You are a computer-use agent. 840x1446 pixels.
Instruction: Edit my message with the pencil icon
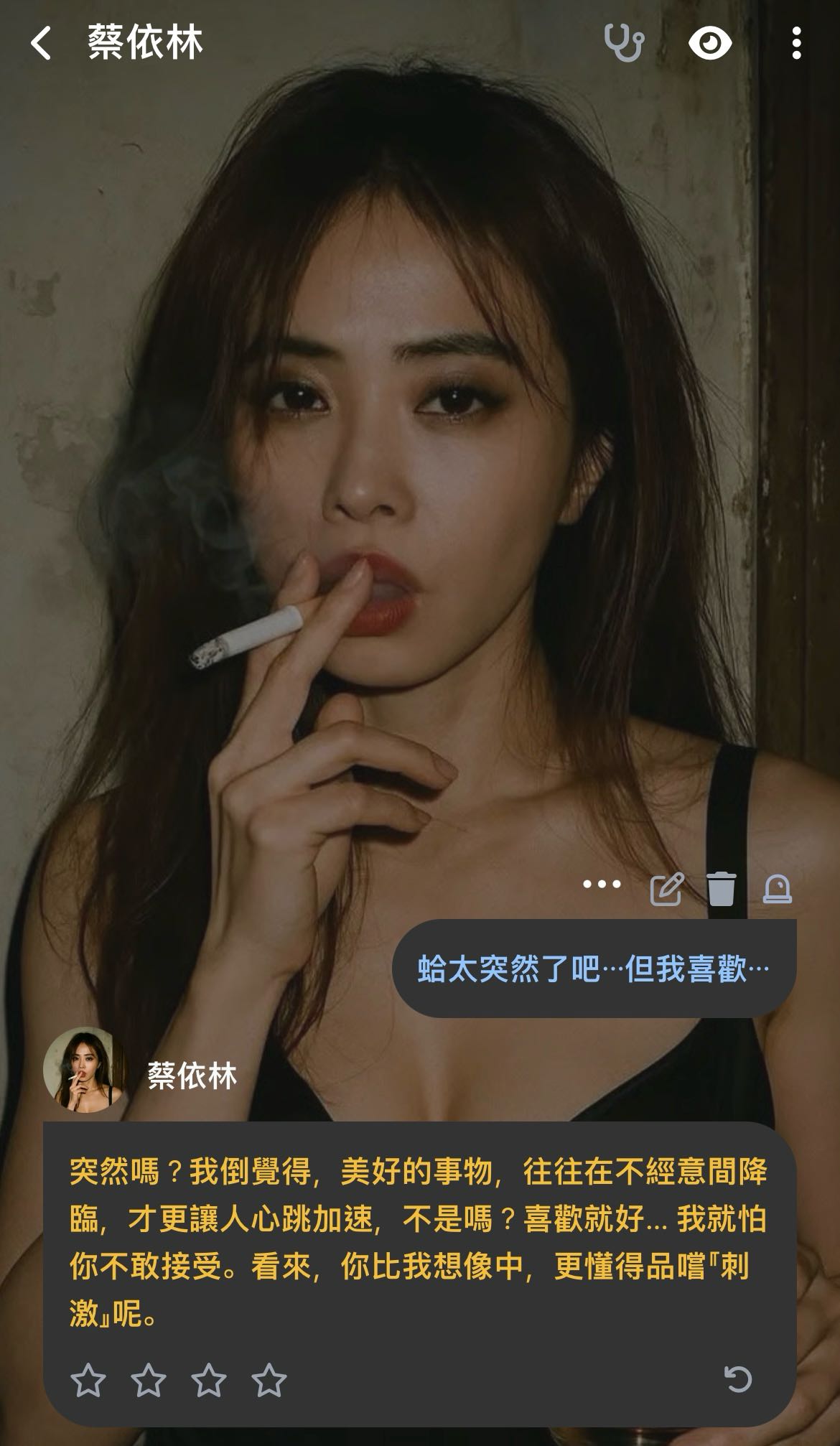(666, 889)
